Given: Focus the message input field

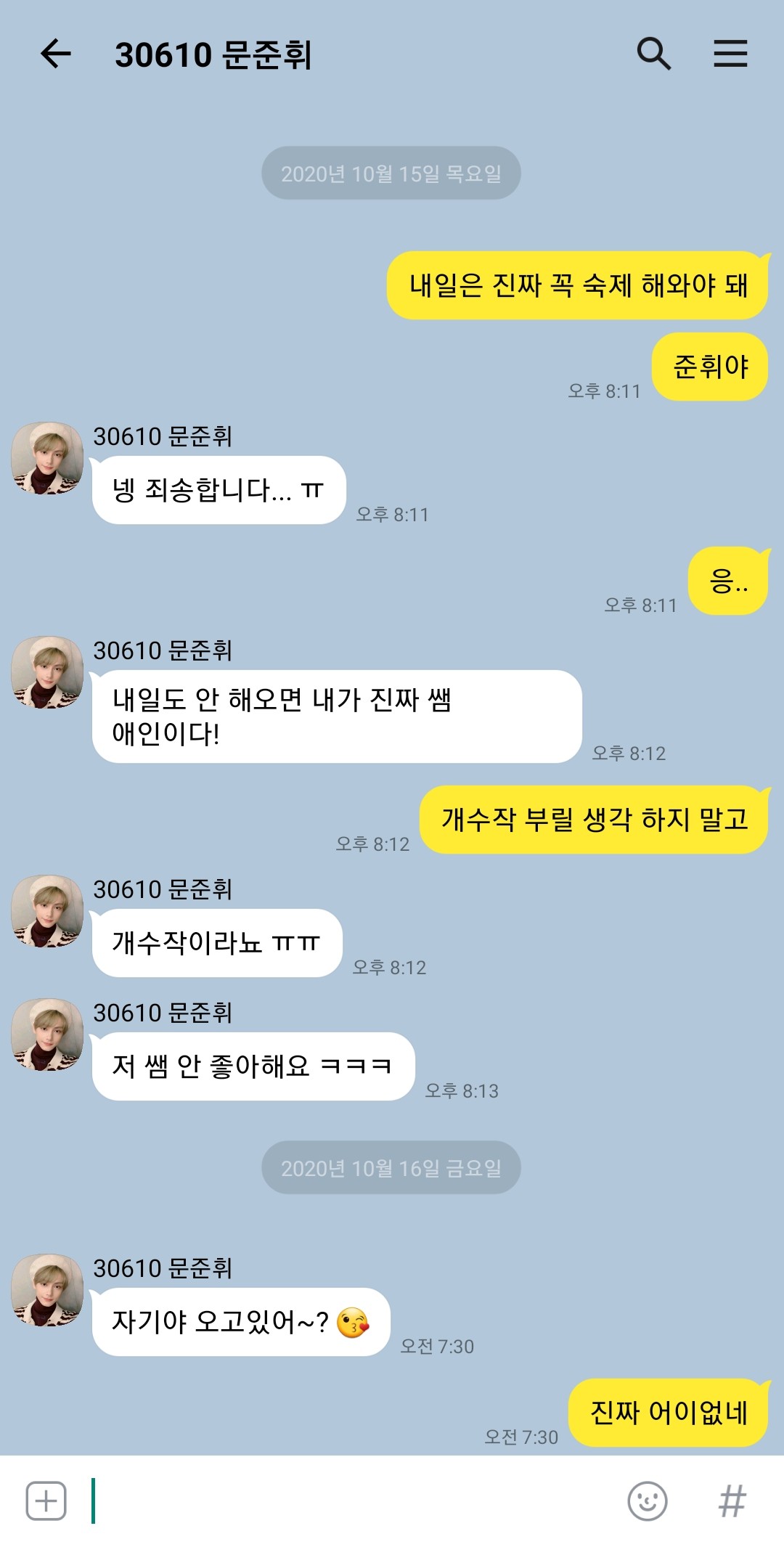Looking at the screenshot, I should tap(348, 1501).
